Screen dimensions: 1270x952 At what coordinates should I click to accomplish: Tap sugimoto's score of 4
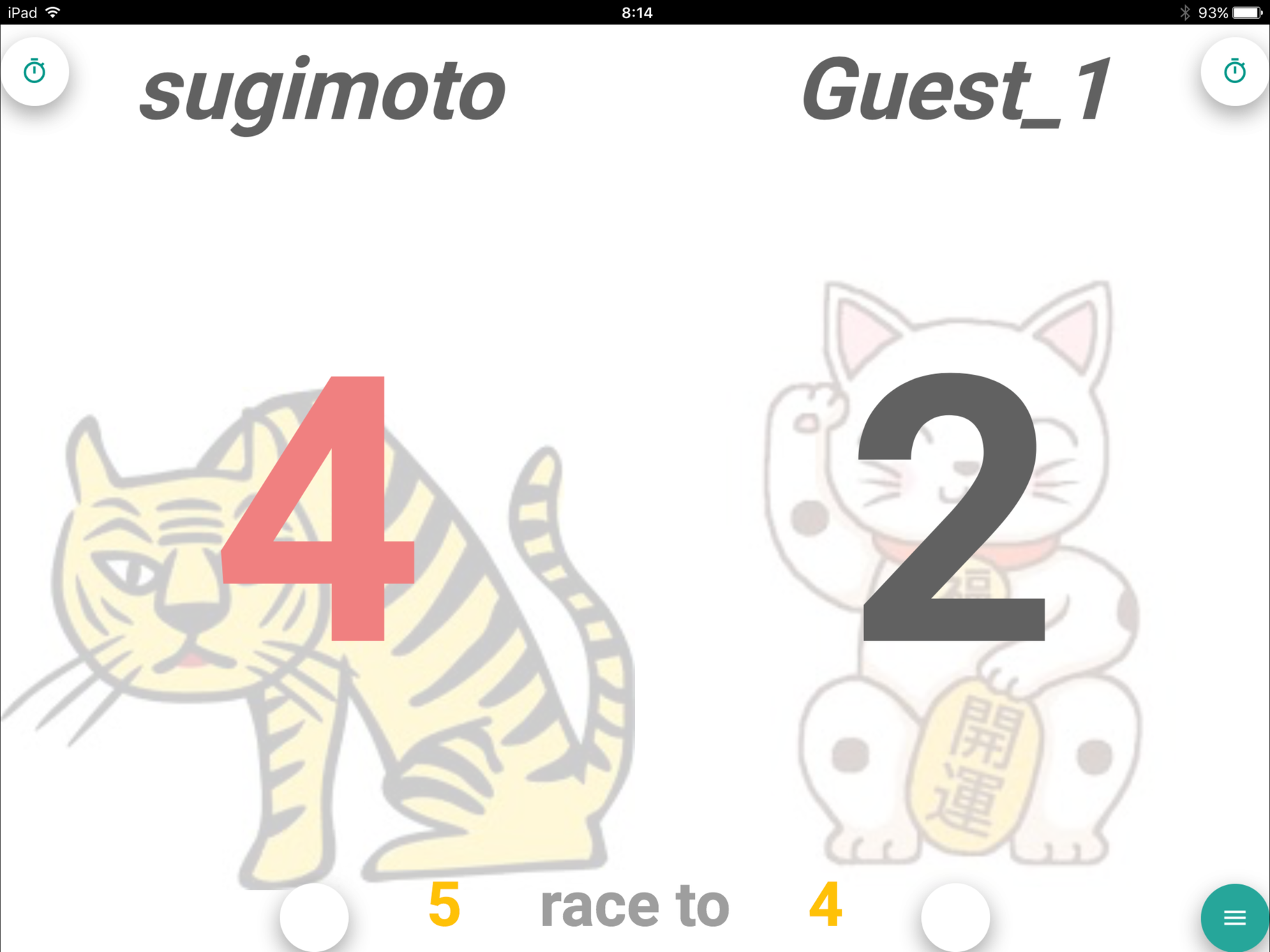(318, 510)
